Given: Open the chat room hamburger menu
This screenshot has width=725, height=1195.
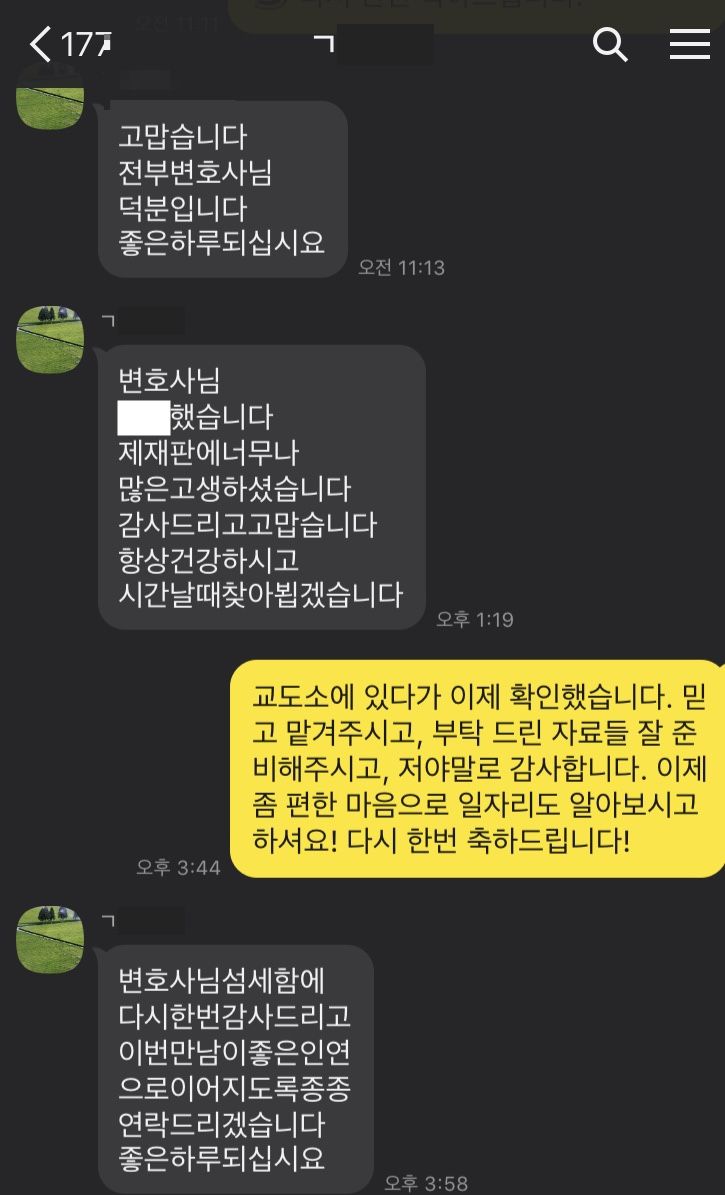Looking at the screenshot, I should coord(689,44).
